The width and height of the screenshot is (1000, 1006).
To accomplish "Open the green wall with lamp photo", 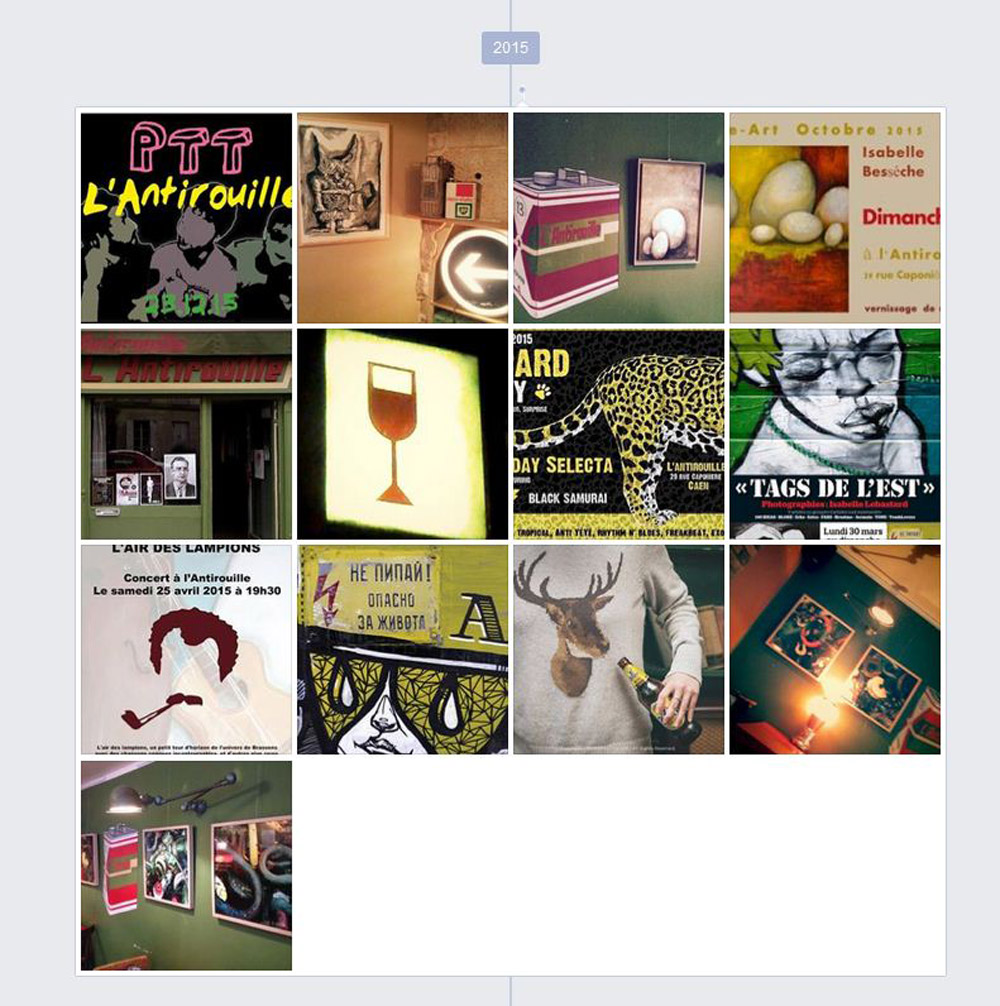I will click(186, 865).
